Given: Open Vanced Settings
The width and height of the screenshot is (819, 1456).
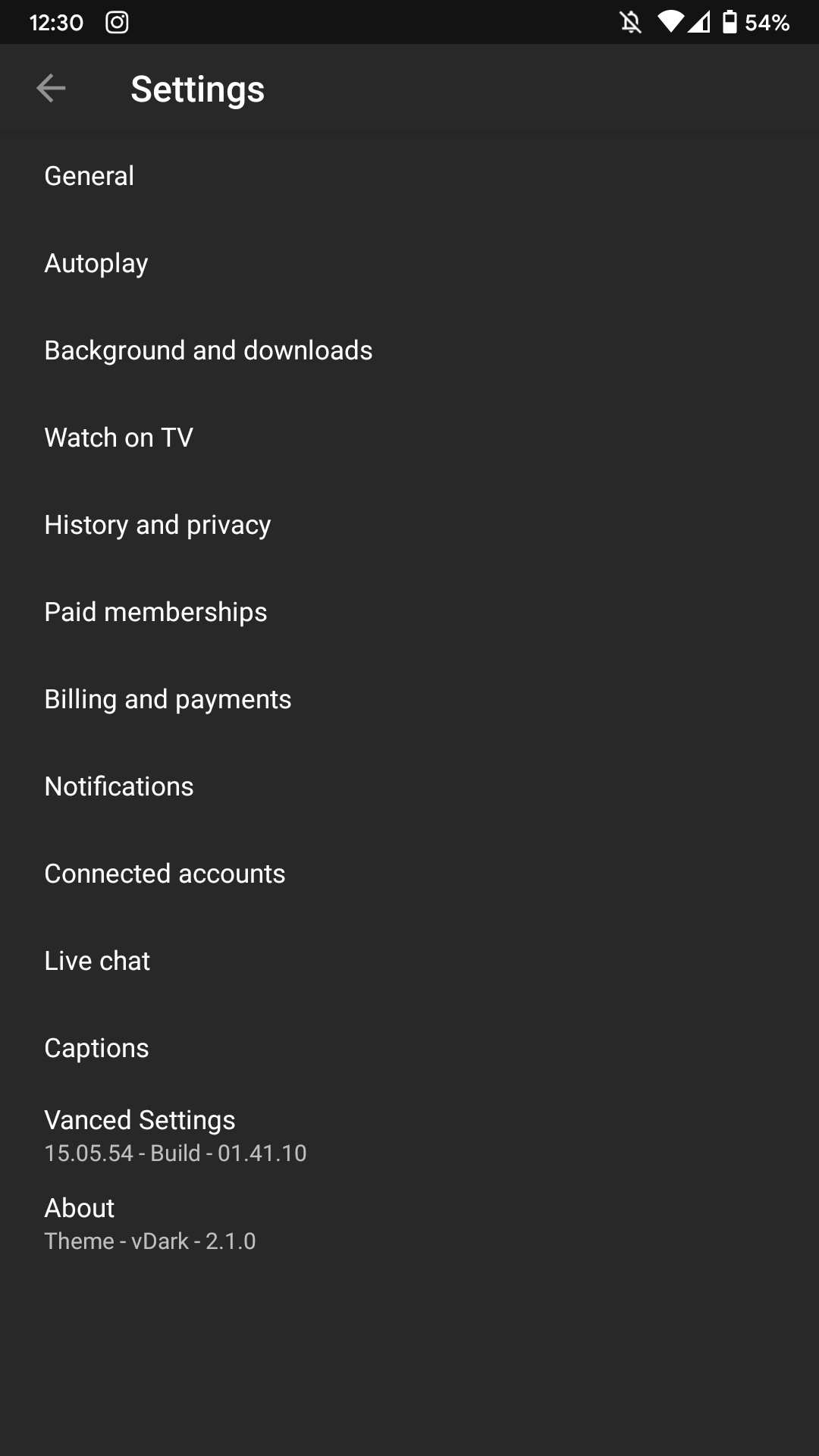Looking at the screenshot, I should (x=409, y=1136).
